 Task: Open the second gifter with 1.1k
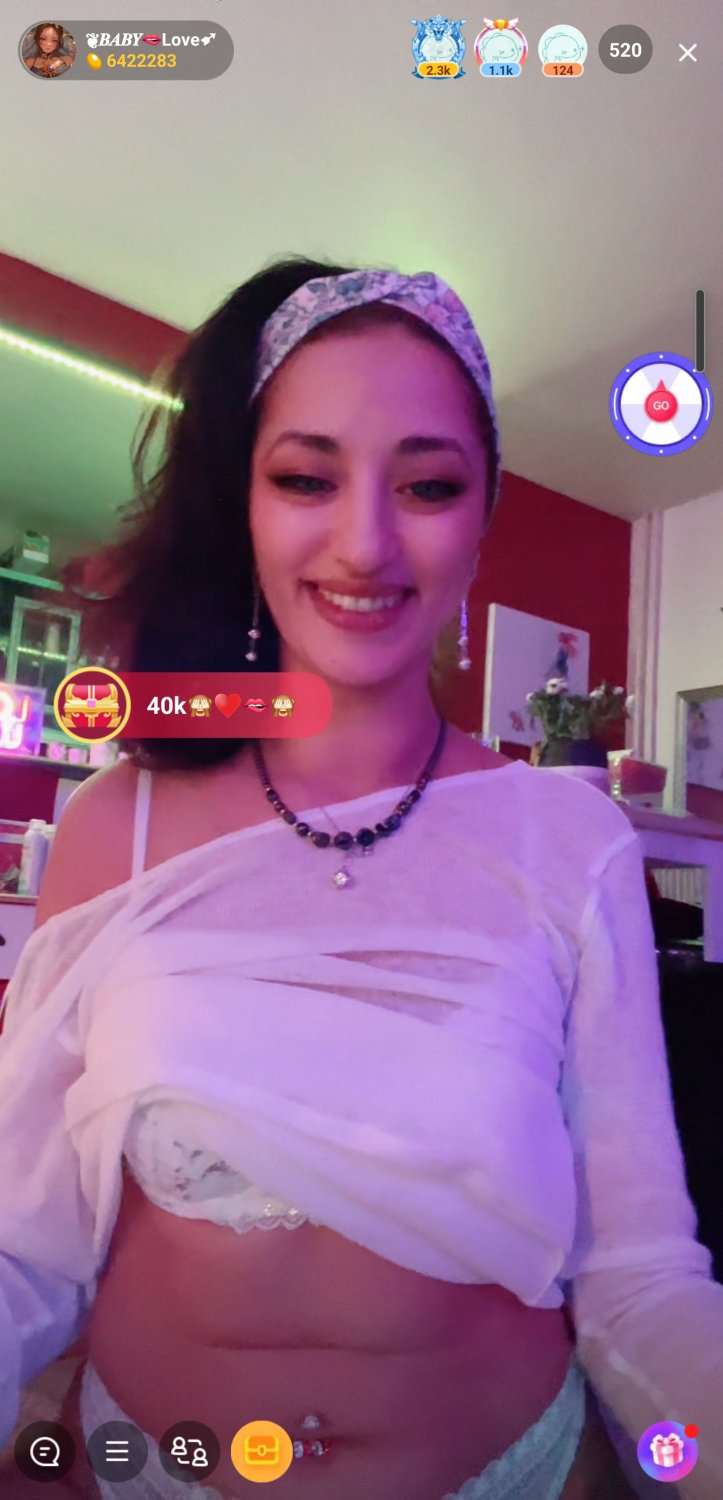pos(500,49)
